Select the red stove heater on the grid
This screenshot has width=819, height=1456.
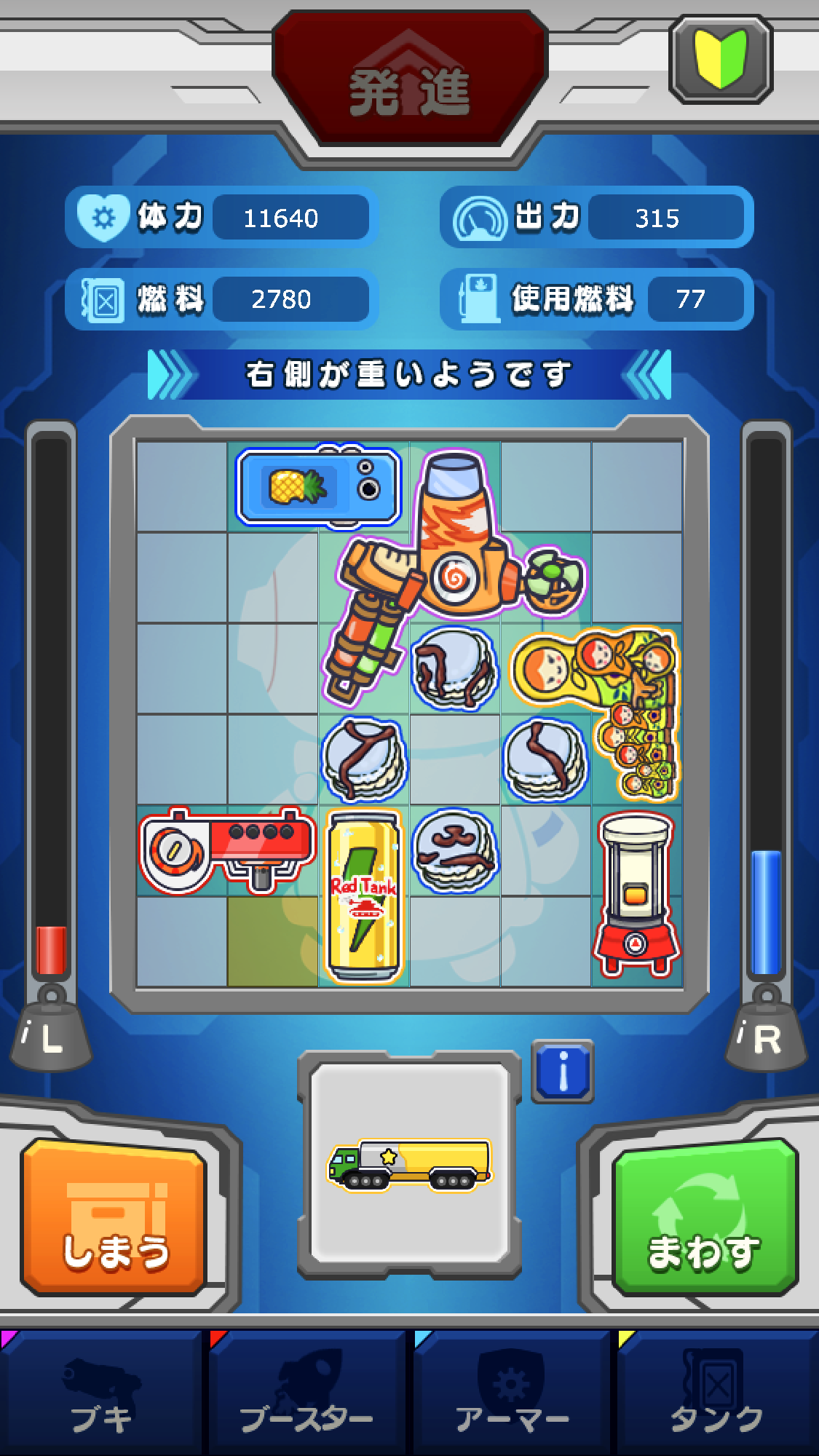pos(636,895)
